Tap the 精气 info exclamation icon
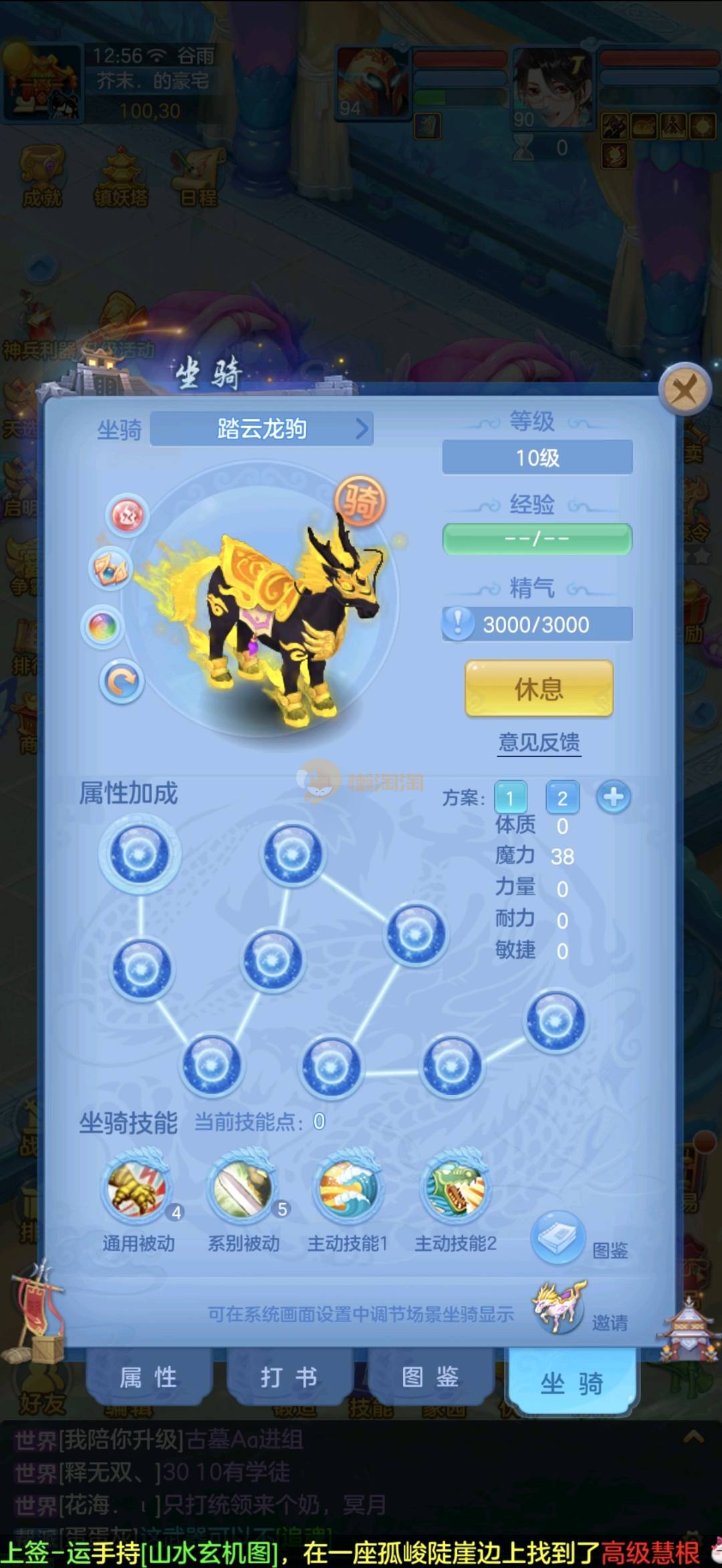Viewport: 722px width, 1568px height. 458,623
